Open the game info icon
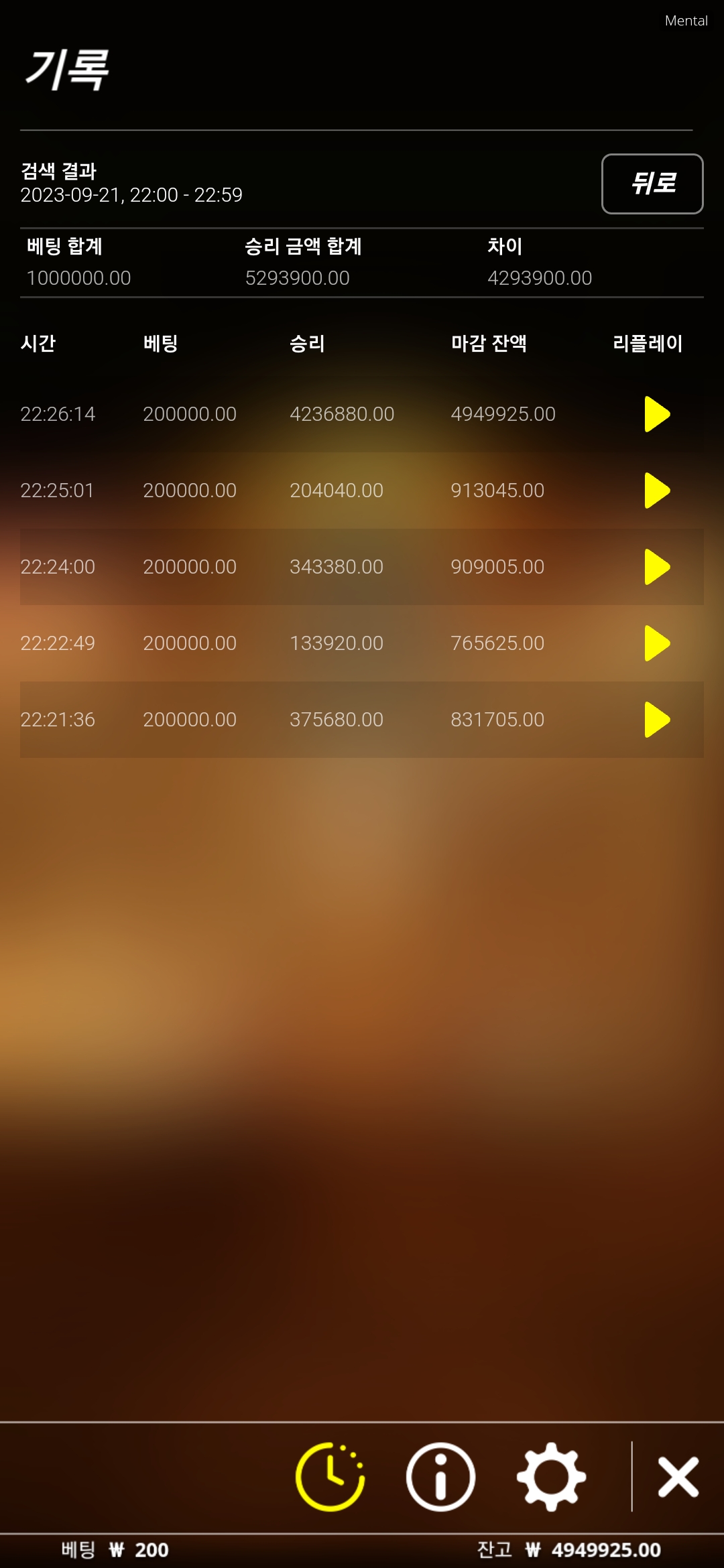The image size is (724, 1568). point(440,1477)
